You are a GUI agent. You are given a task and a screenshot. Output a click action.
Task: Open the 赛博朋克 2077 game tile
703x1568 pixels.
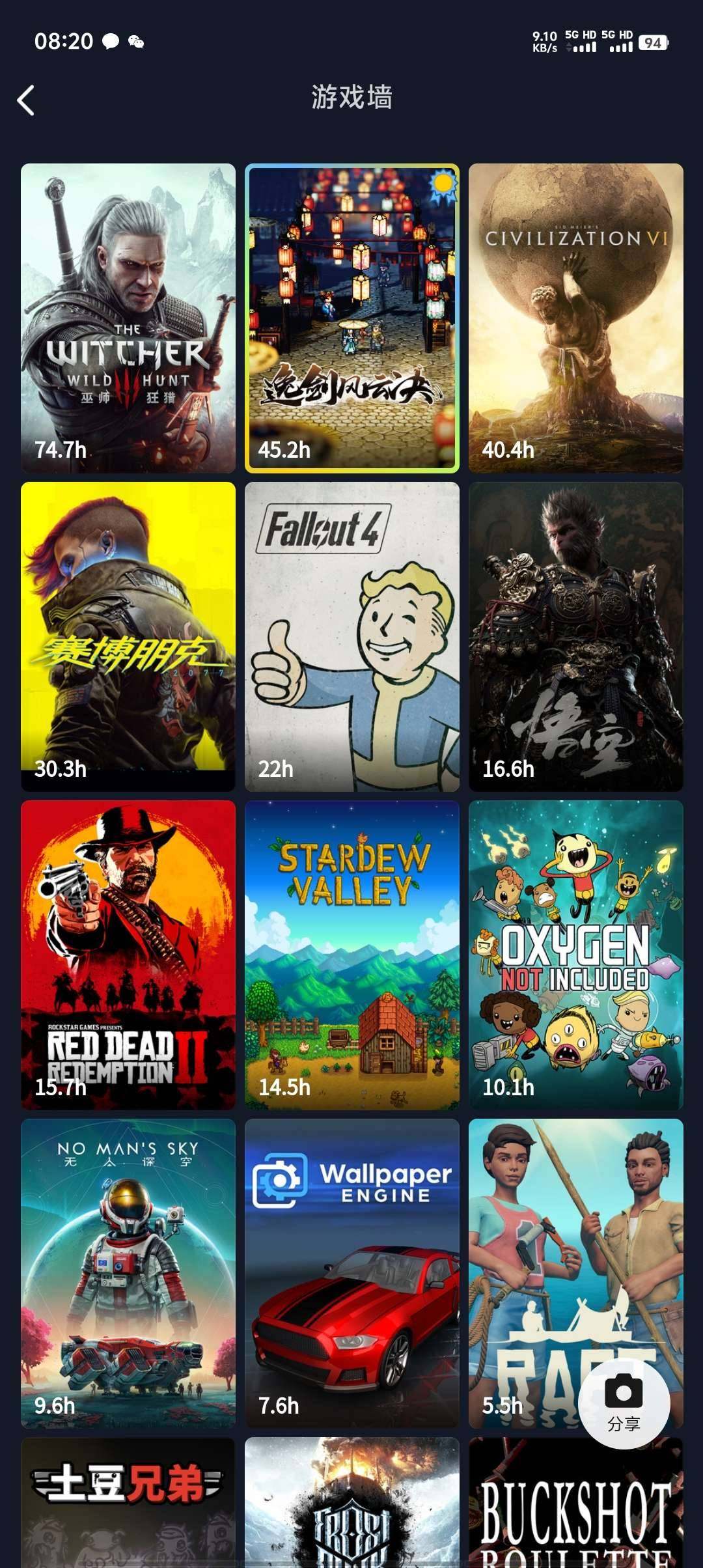(x=128, y=636)
